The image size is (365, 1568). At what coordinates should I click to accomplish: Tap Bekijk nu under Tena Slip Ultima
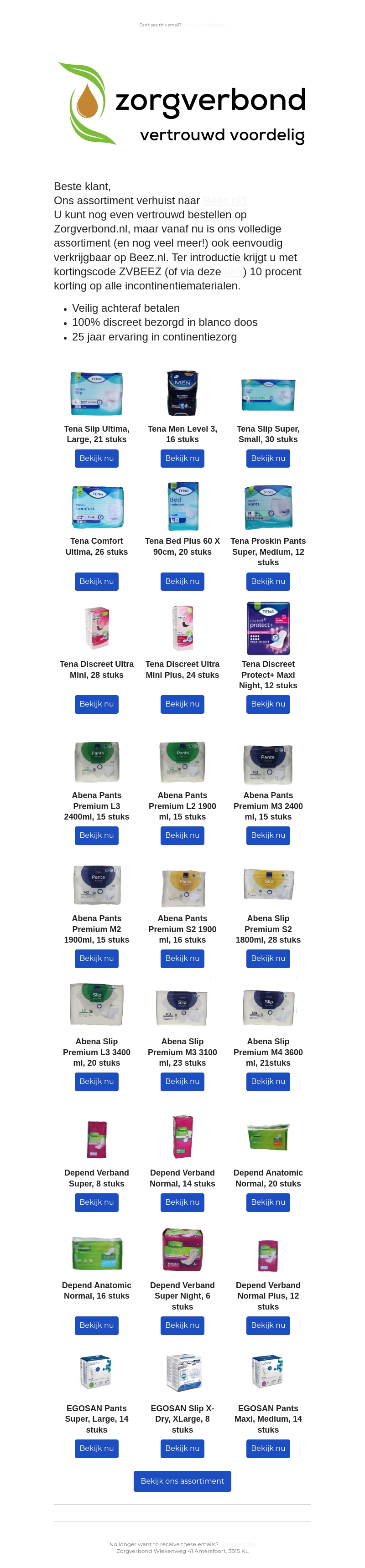(96, 459)
